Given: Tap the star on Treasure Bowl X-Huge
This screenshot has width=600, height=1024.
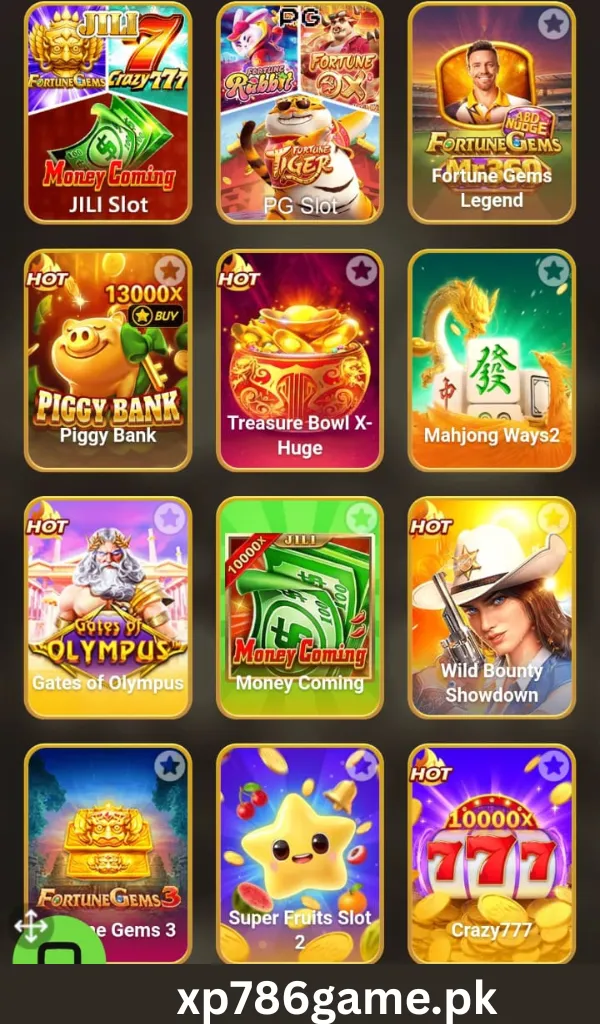Looking at the screenshot, I should coord(362,270).
